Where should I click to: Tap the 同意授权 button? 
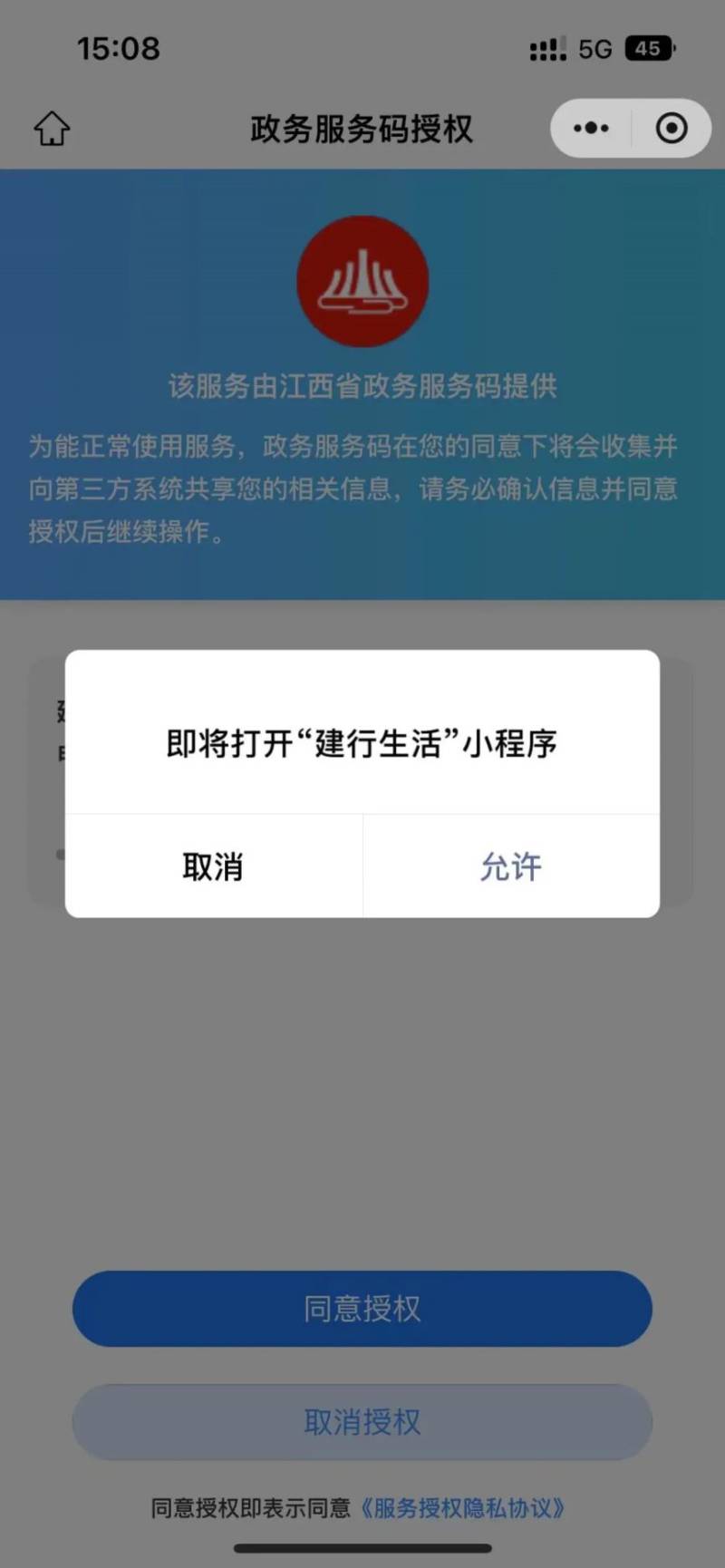pos(362,1308)
